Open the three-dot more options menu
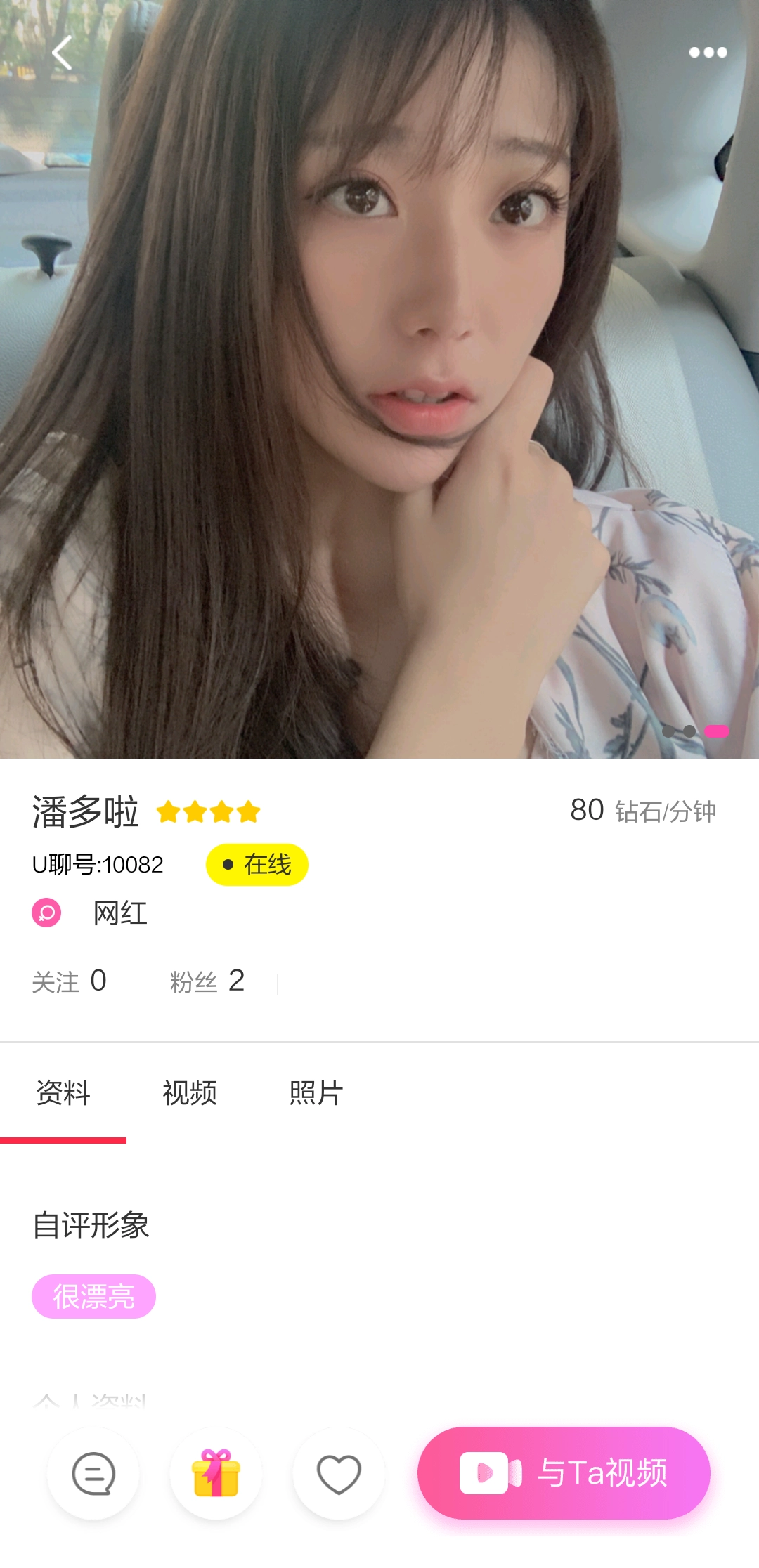 tap(709, 51)
